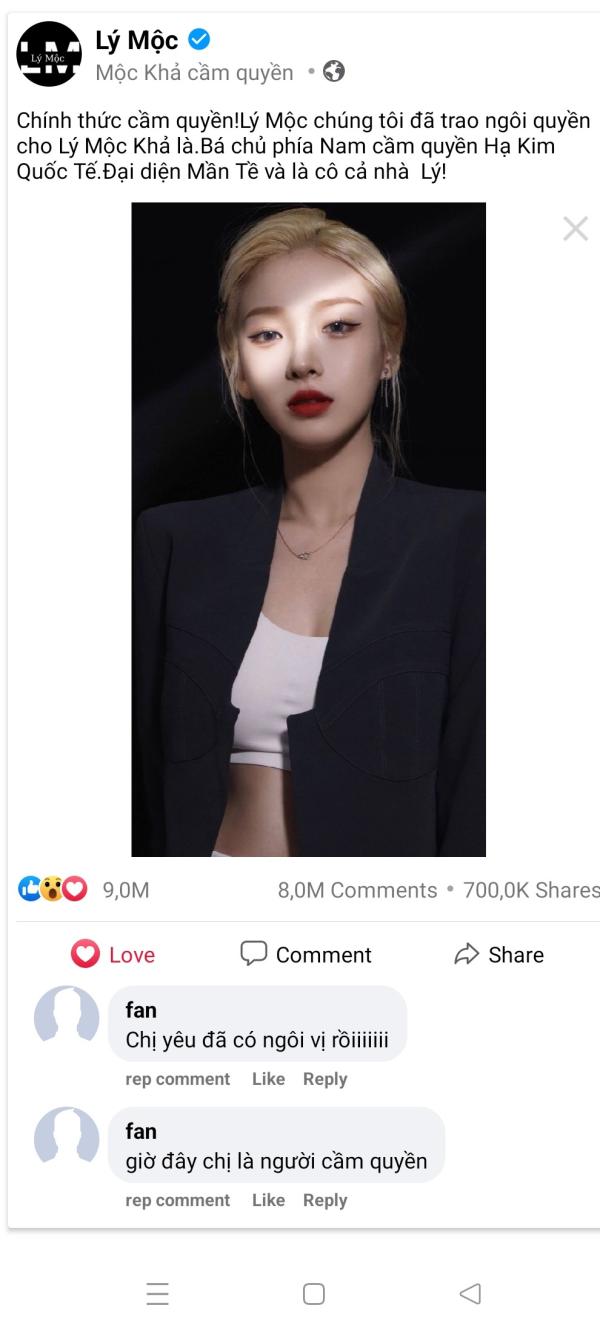Open the post photo full screen

pos(308,529)
